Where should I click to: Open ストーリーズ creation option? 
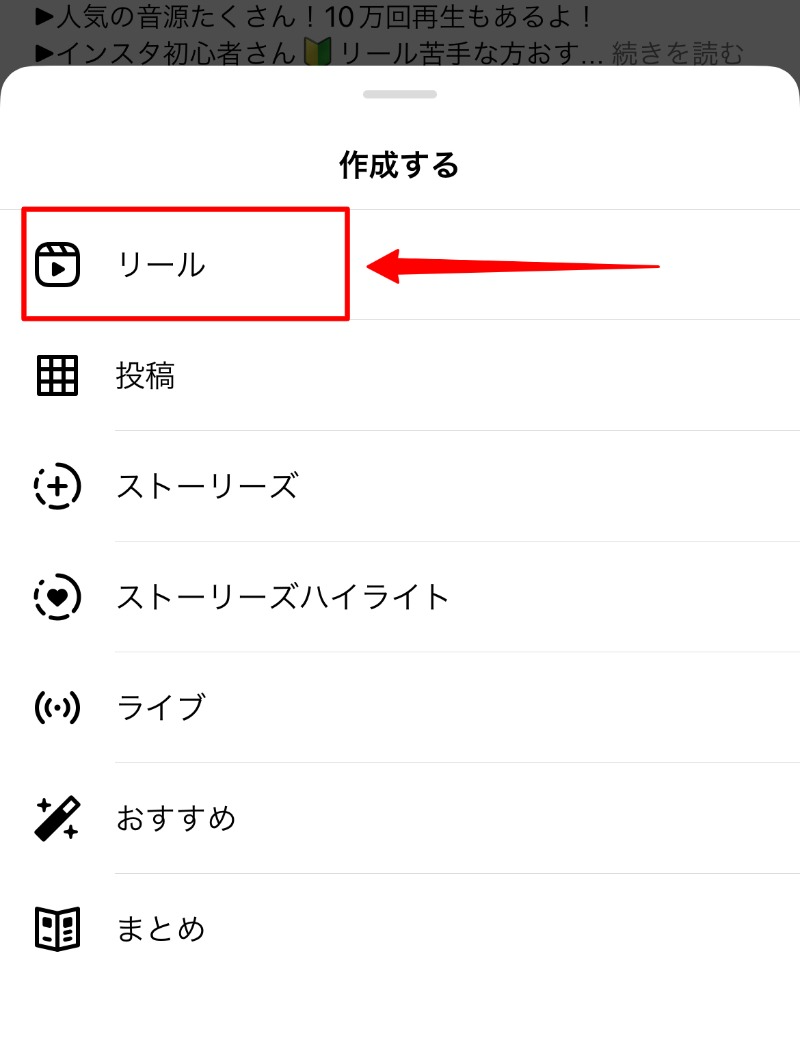[x=207, y=487]
